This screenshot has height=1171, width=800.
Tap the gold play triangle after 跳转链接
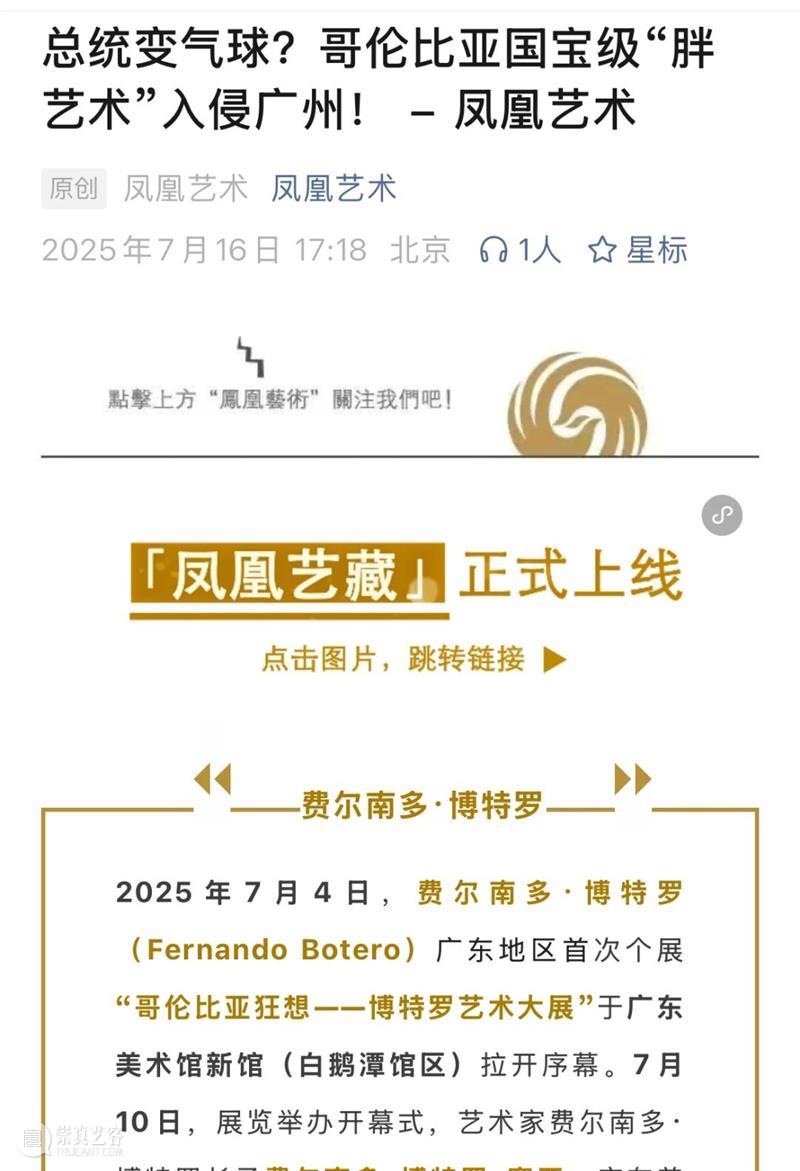556,661
